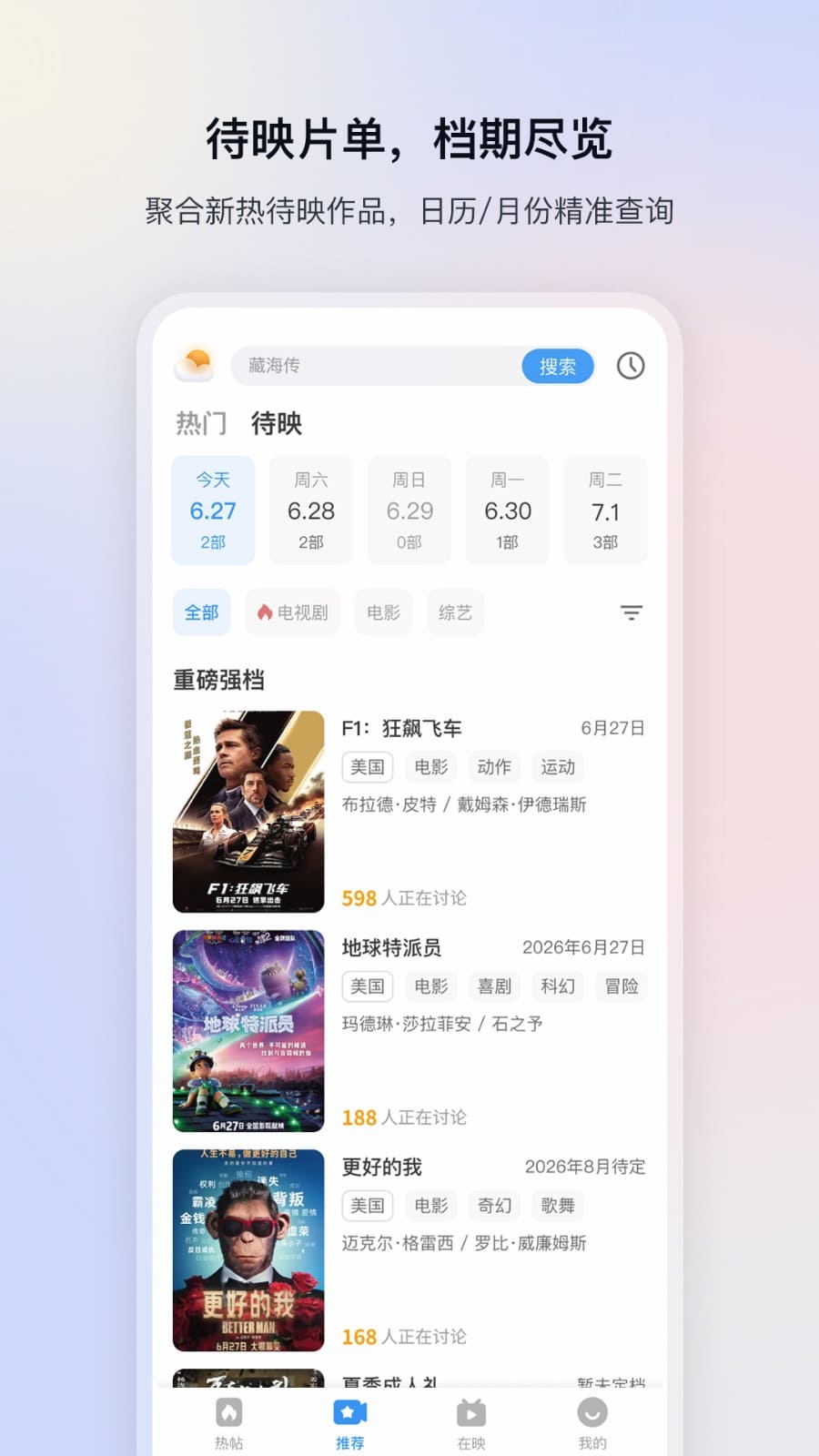The width and height of the screenshot is (819, 1456).
Task: Select the 周六 6.28 date card
Action: click(x=310, y=510)
